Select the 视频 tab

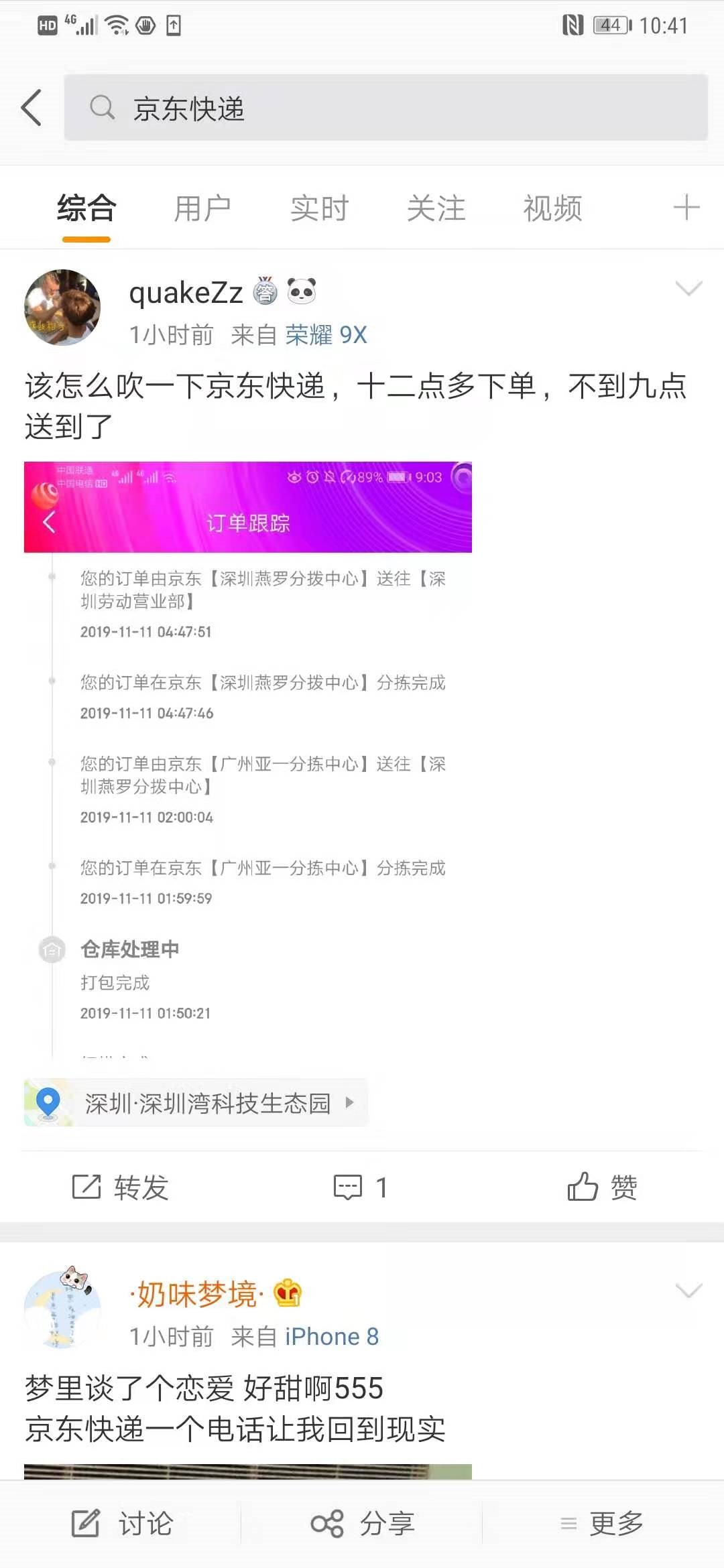(x=552, y=208)
